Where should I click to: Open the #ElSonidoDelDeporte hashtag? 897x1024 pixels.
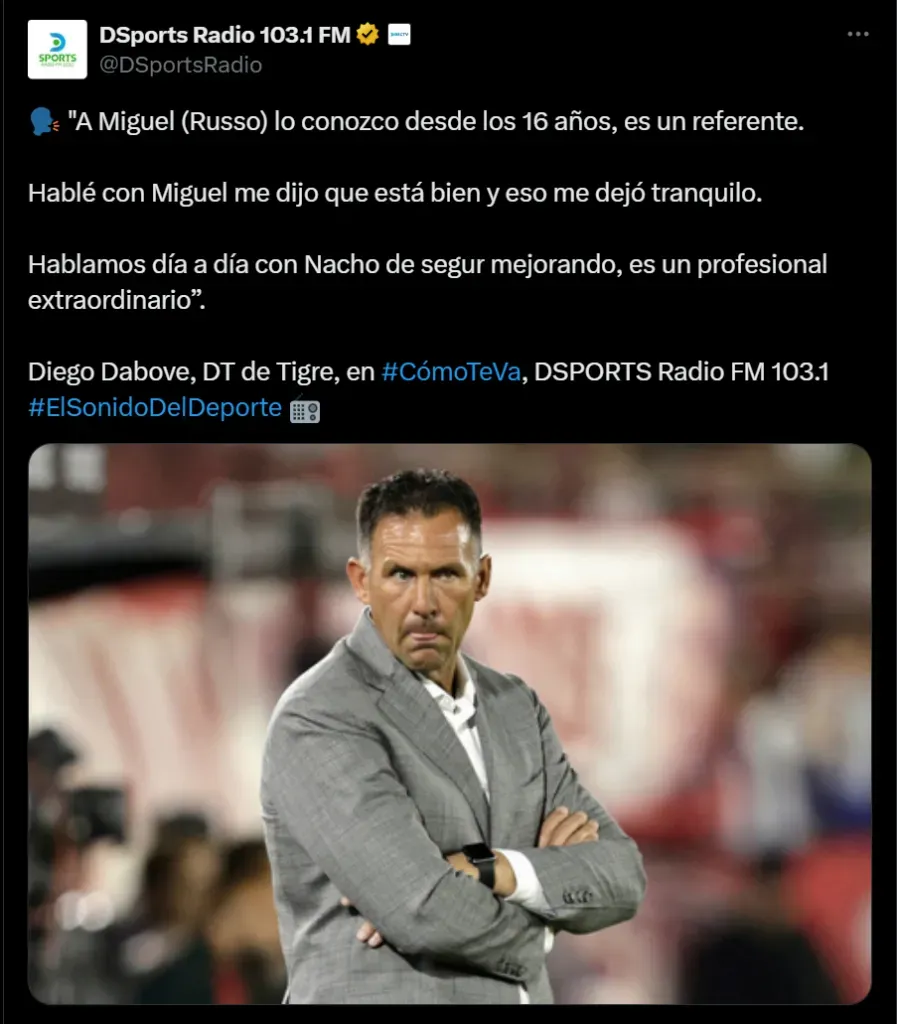pyautogui.click(x=155, y=408)
